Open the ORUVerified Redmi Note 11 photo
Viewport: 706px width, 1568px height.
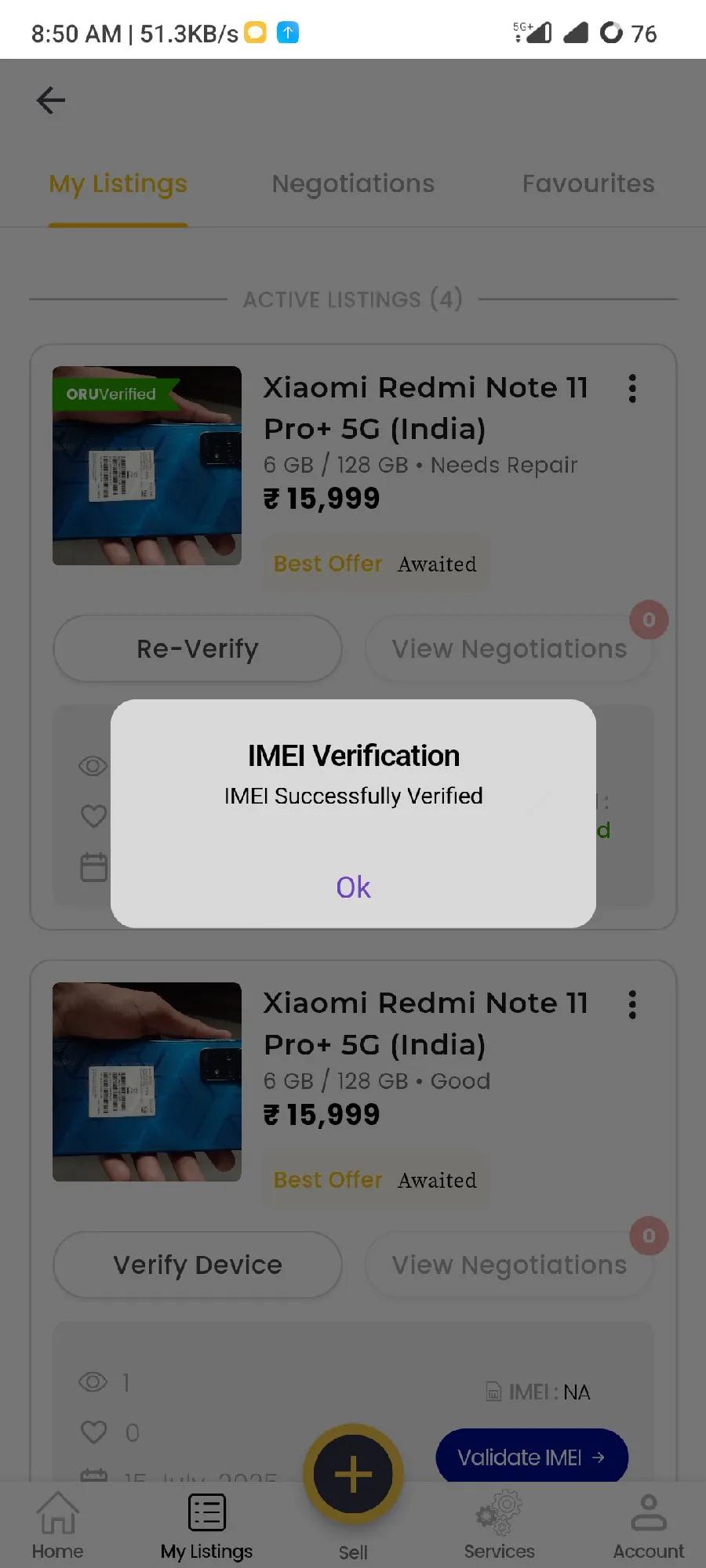tap(147, 466)
